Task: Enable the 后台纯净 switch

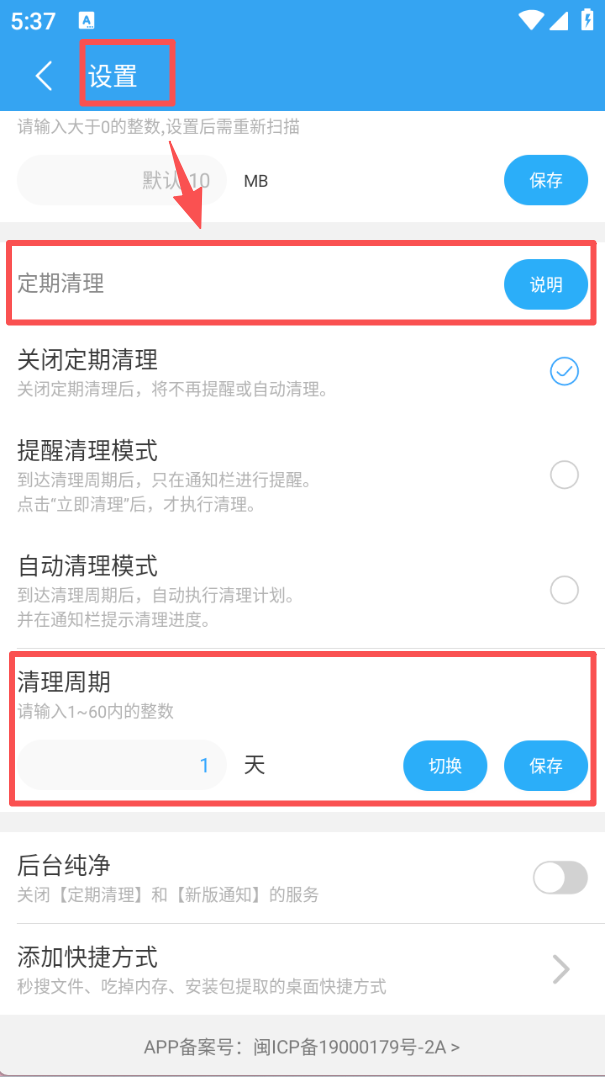Action: (x=560, y=878)
